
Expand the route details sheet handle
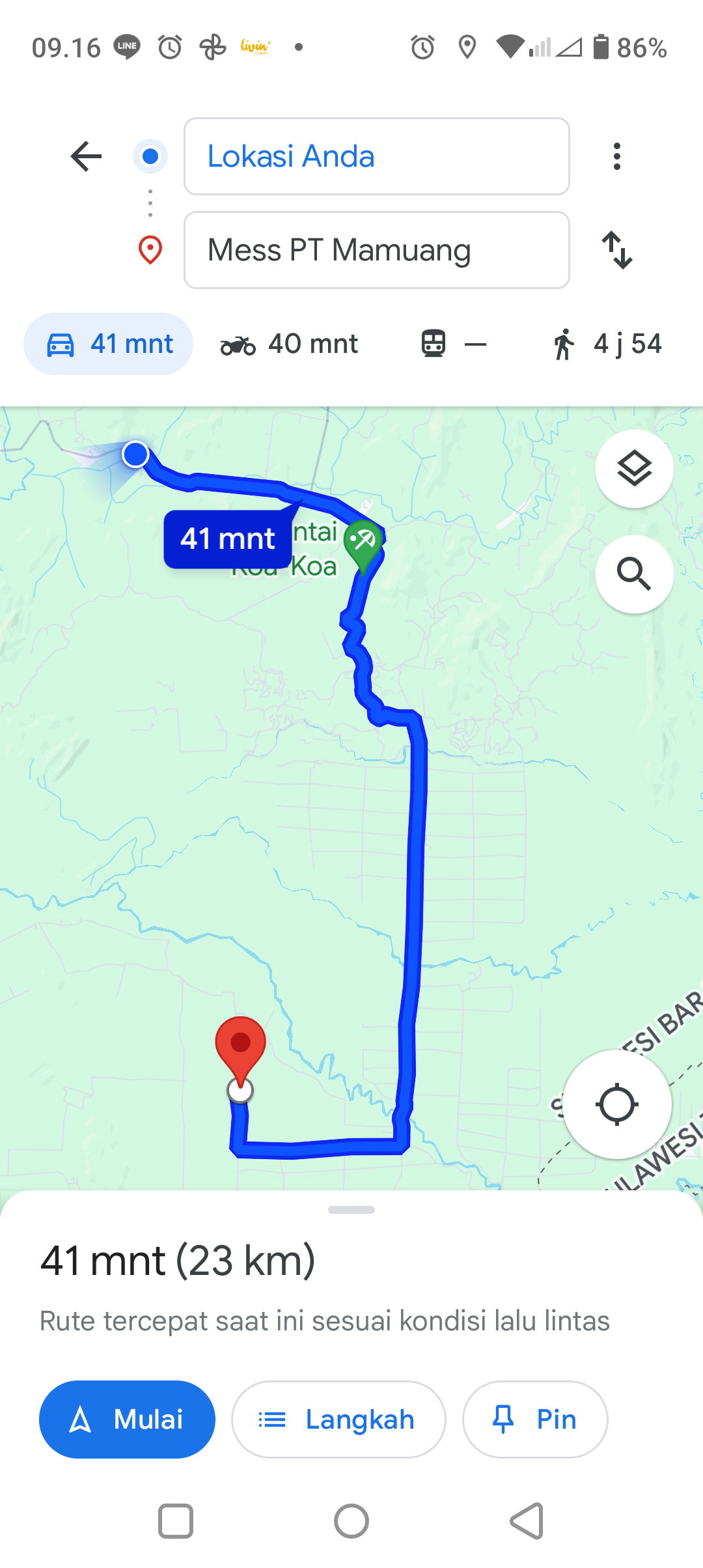point(351,1210)
